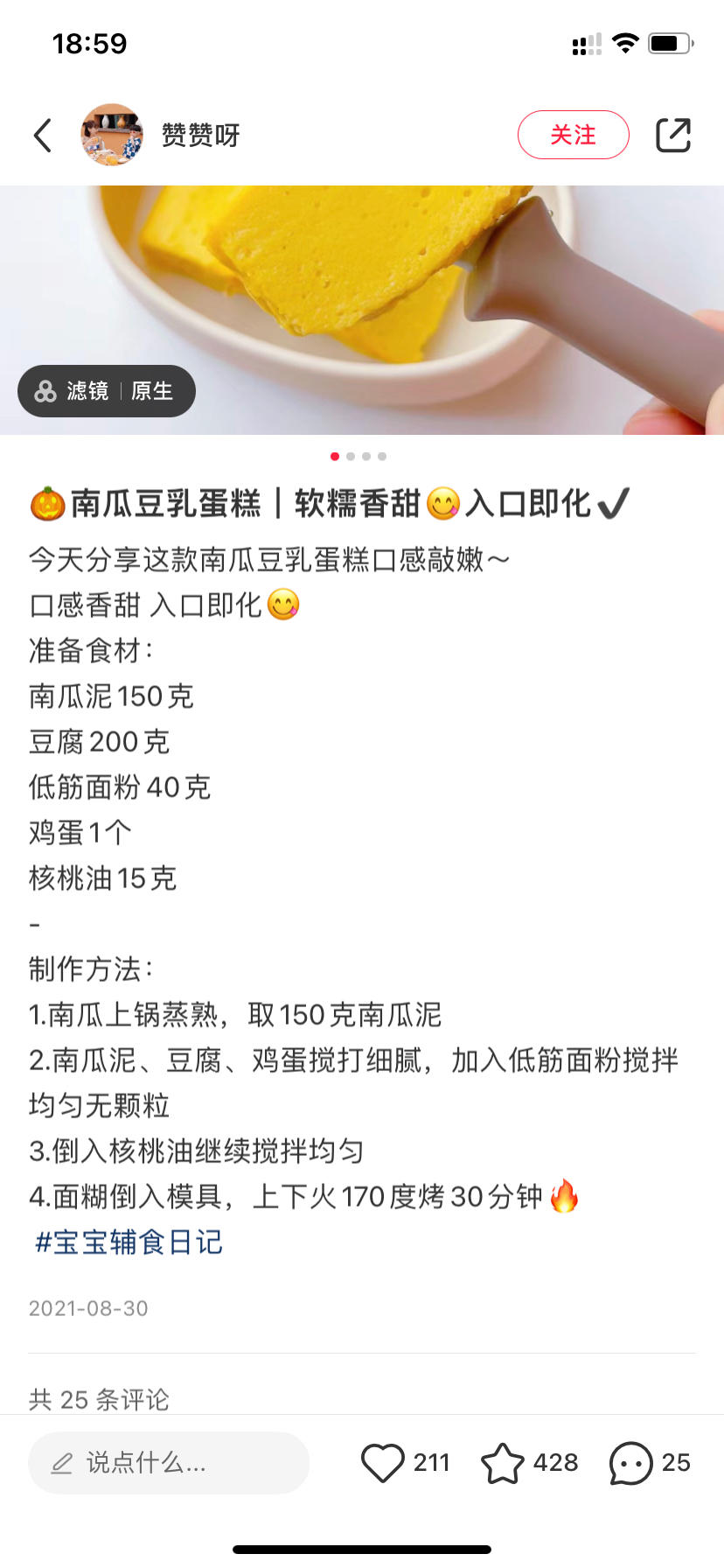Screen dimensions: 724x1568
Task: Follow the author with 关注 button
Action: 573,135
